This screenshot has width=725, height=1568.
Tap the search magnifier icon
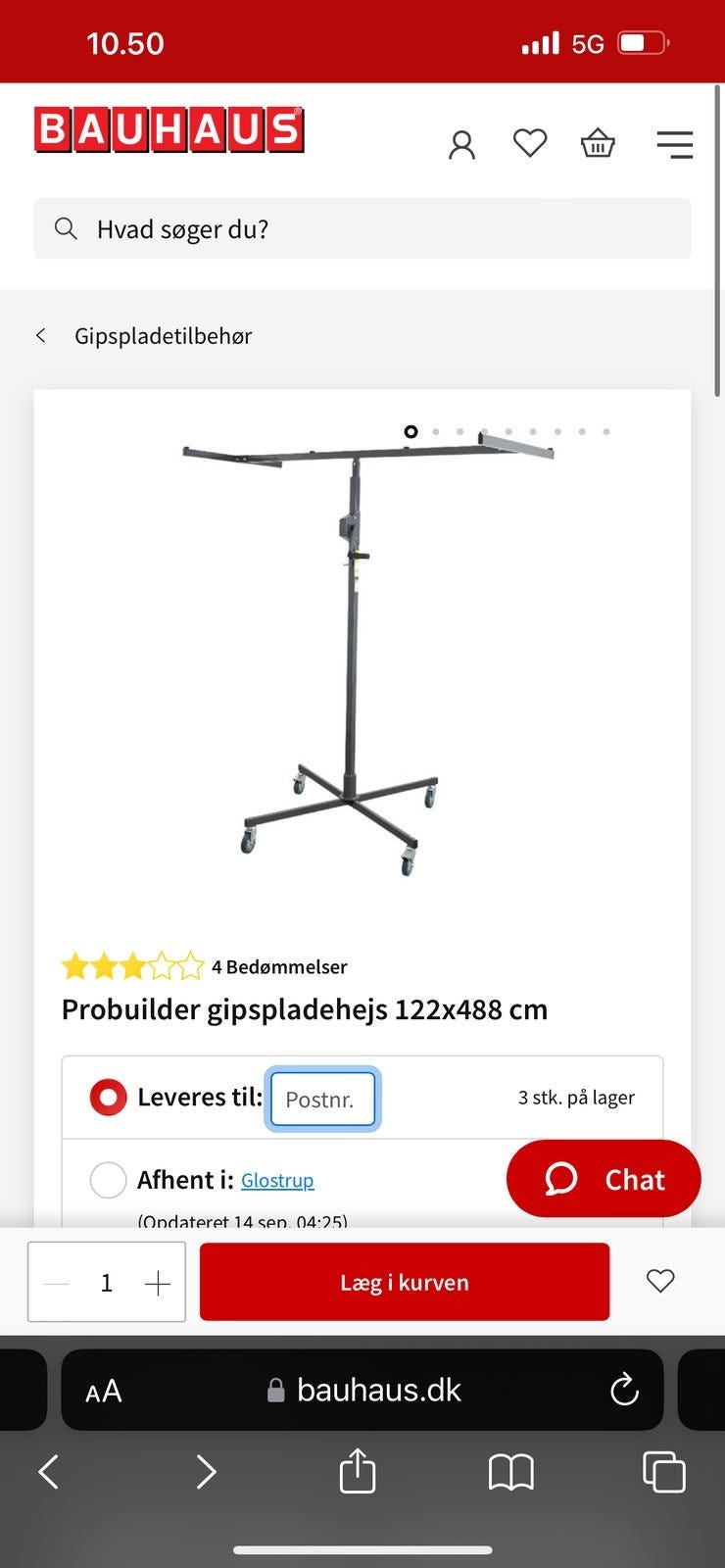pos(65,228)
